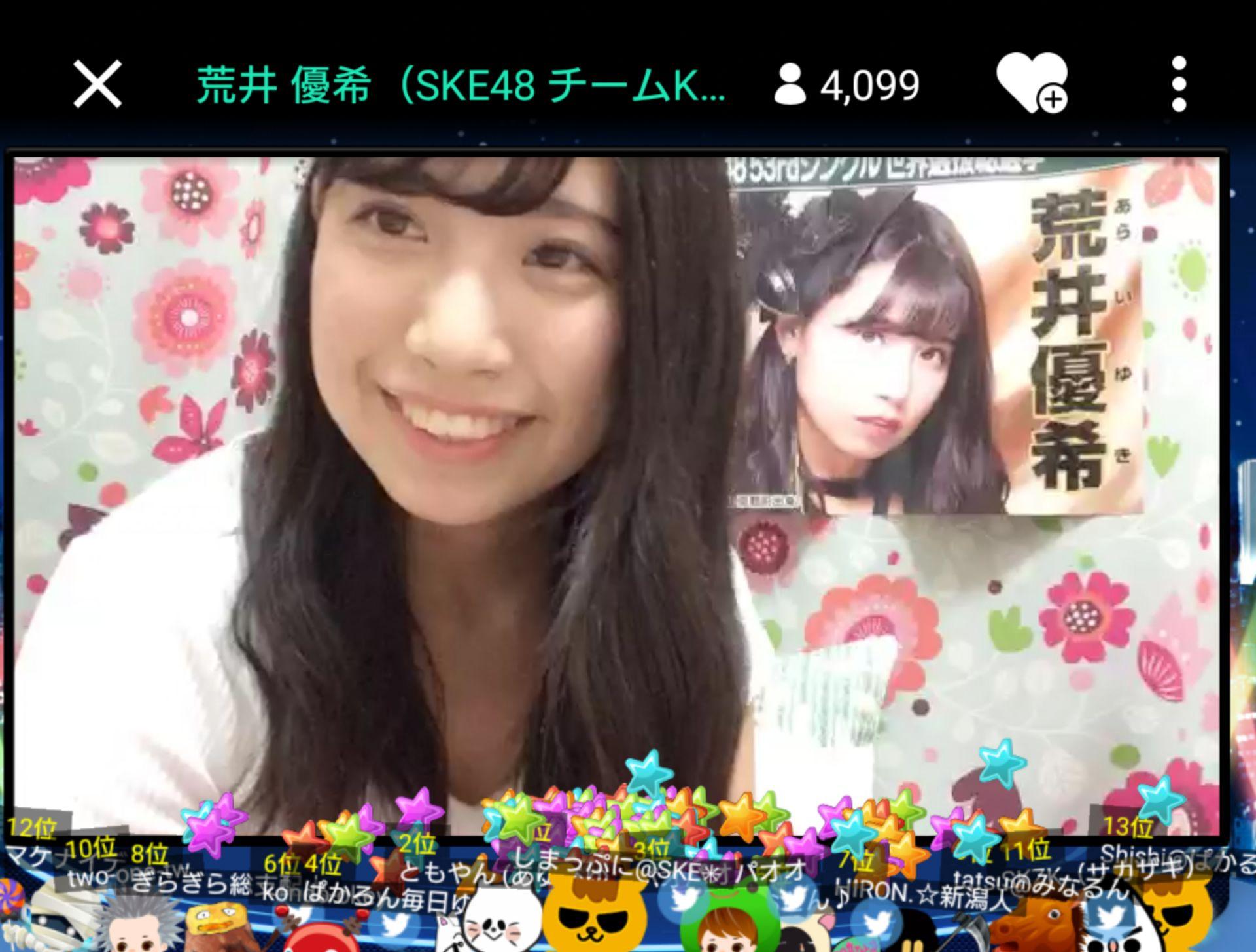Close the live stream room

(x=97, y=84)
